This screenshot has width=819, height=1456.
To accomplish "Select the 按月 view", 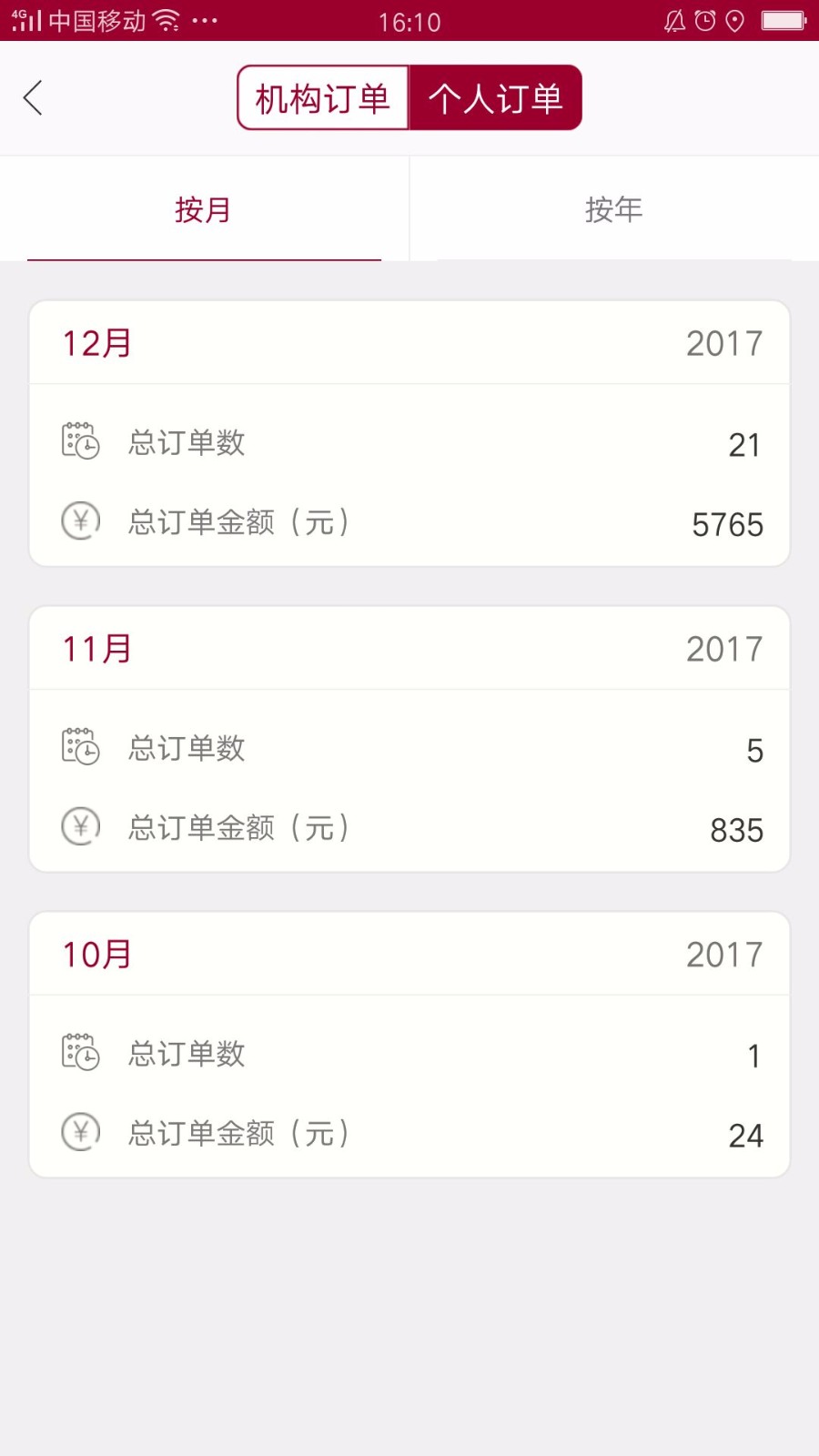I will tap(203, 208).
